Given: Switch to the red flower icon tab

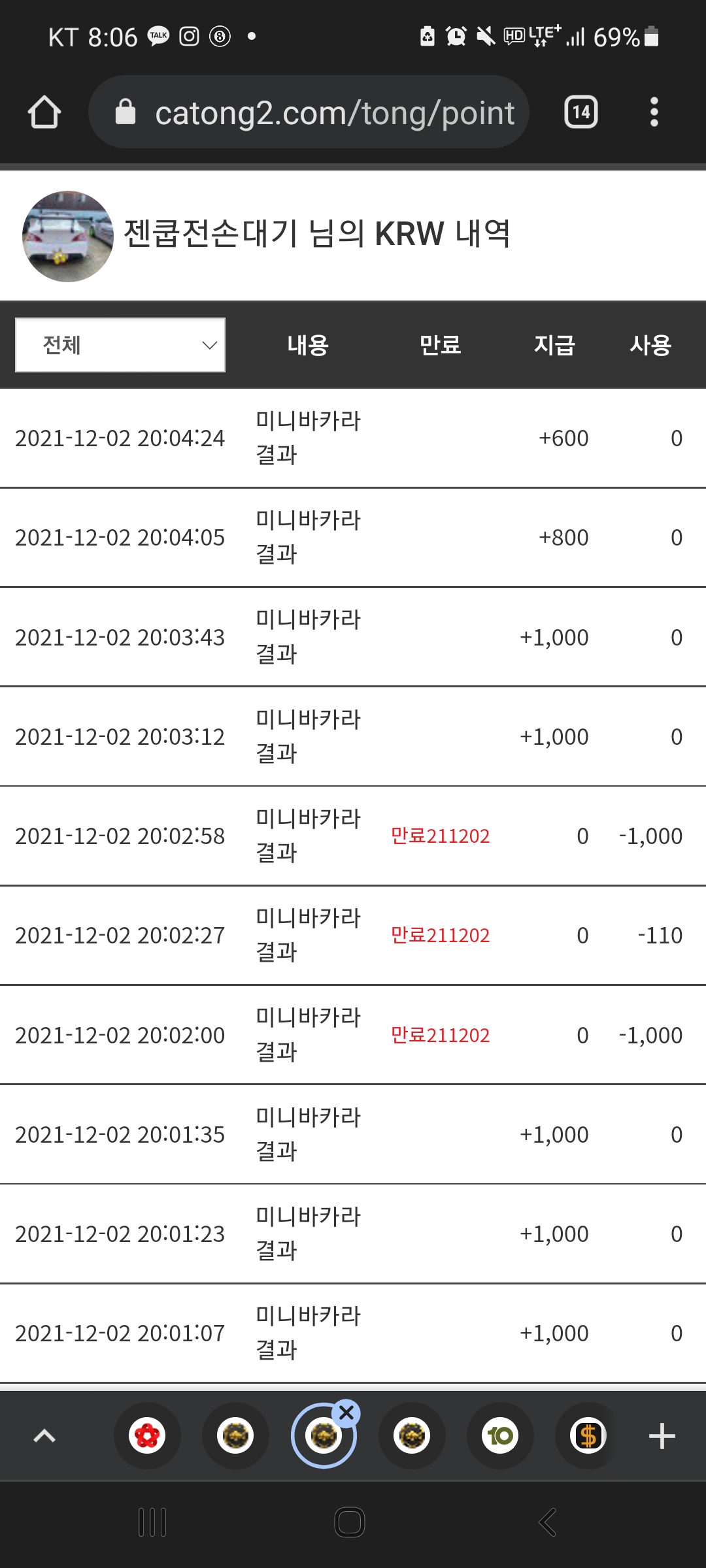Looking at the screenshot, I should click(x=147, y=1436).
